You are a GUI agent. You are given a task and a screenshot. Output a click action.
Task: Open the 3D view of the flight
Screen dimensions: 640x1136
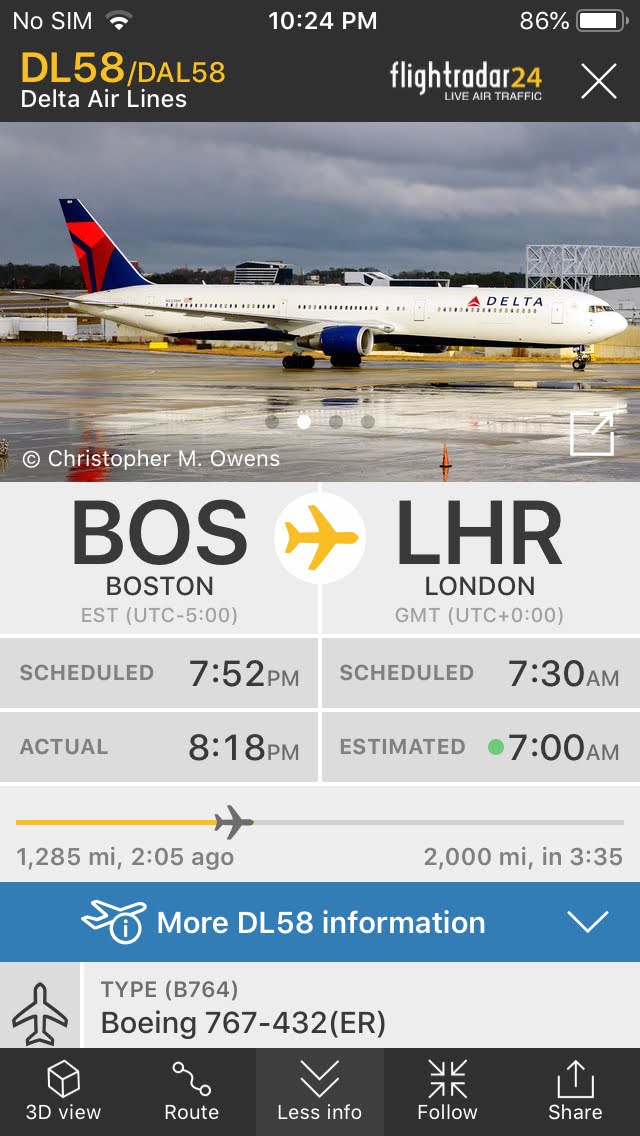63,1092
